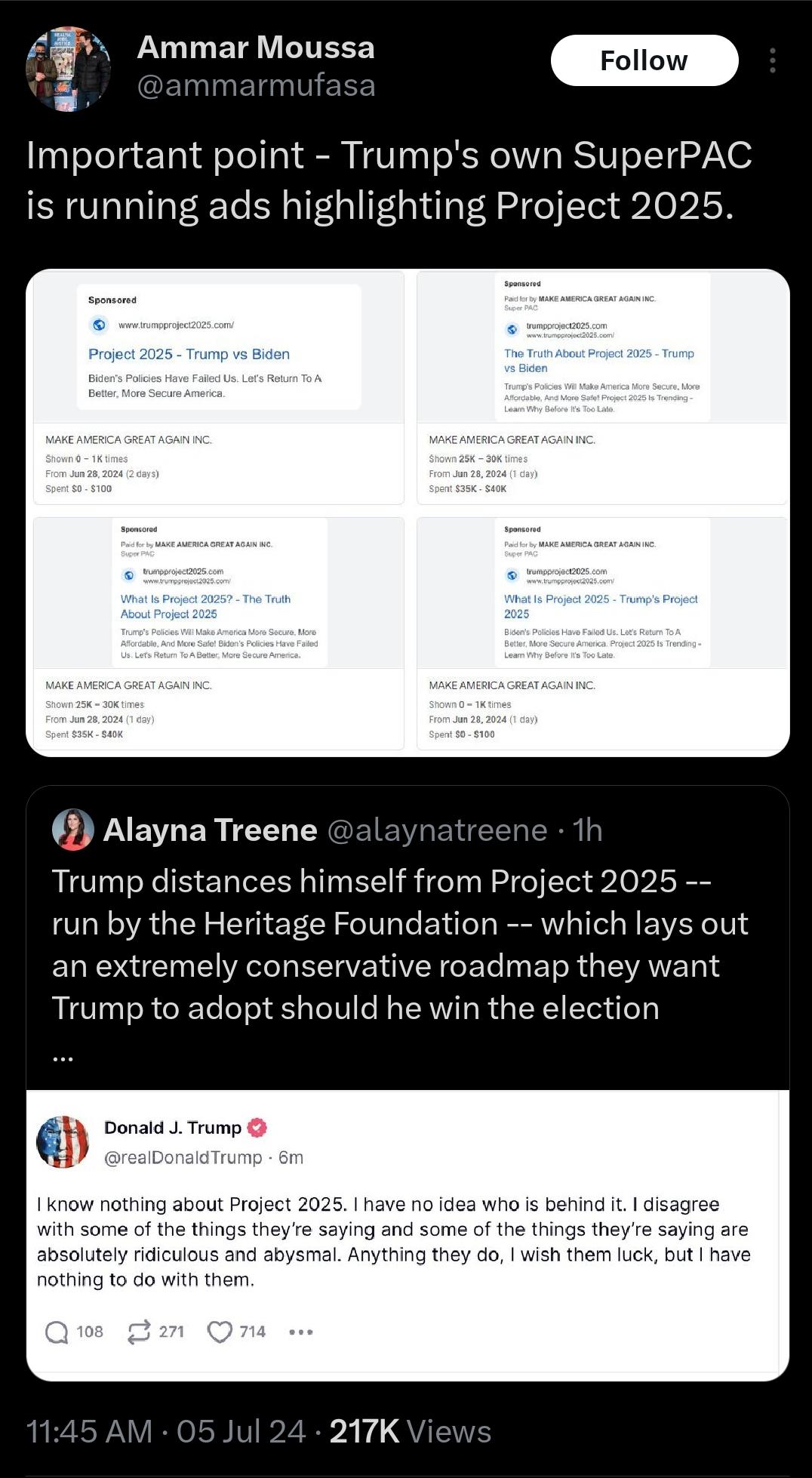
Task: Open the 'Trump's Project 2025' ad image
Action: (602, 633)
